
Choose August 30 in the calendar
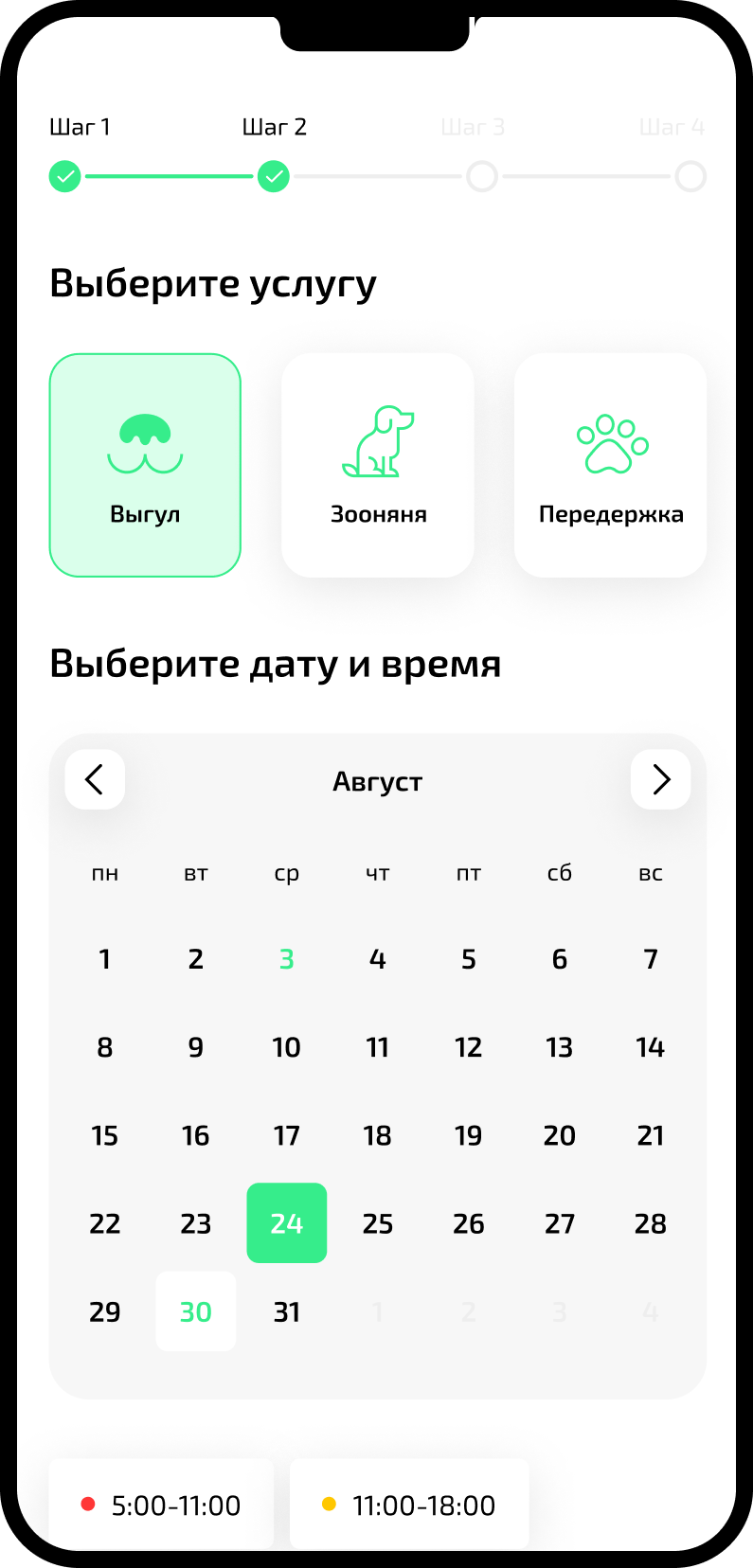click(x=196, y=1311)
